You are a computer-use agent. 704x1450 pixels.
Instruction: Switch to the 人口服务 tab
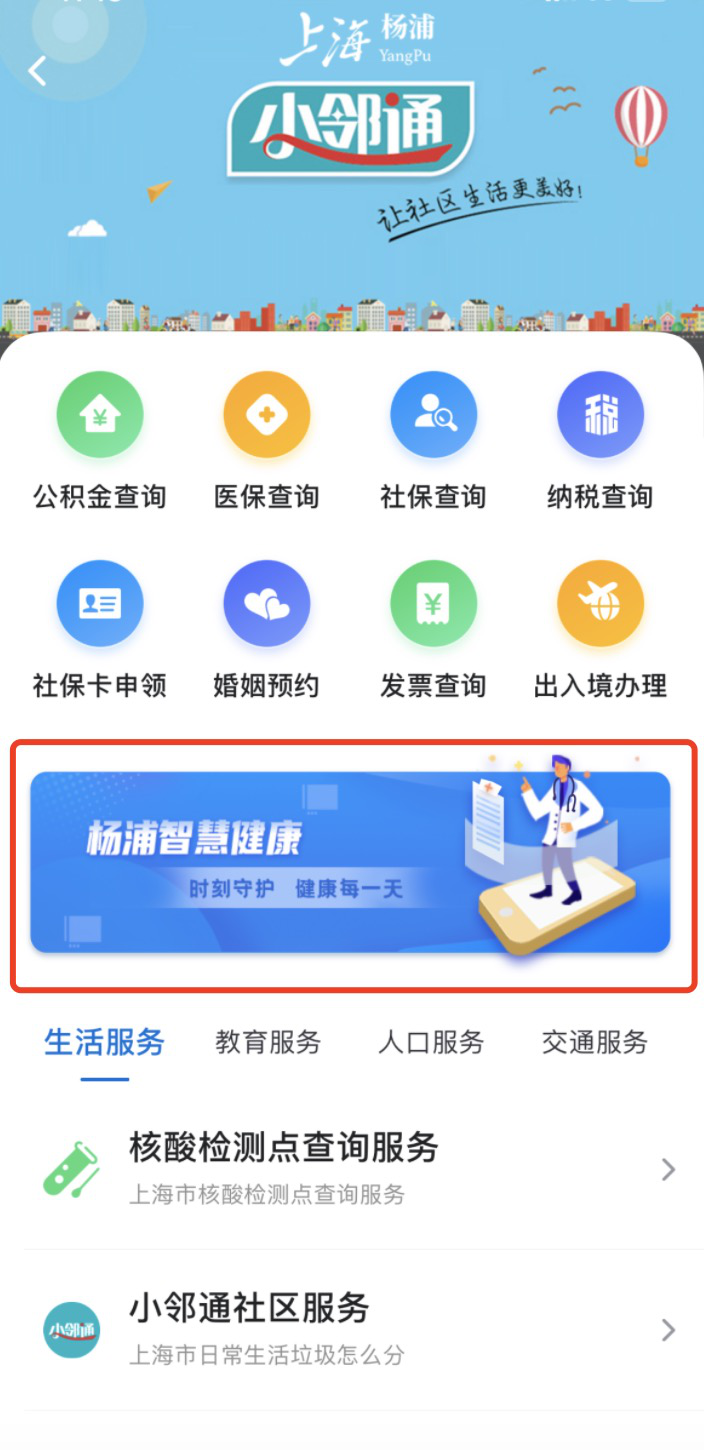coord(431,1042)
